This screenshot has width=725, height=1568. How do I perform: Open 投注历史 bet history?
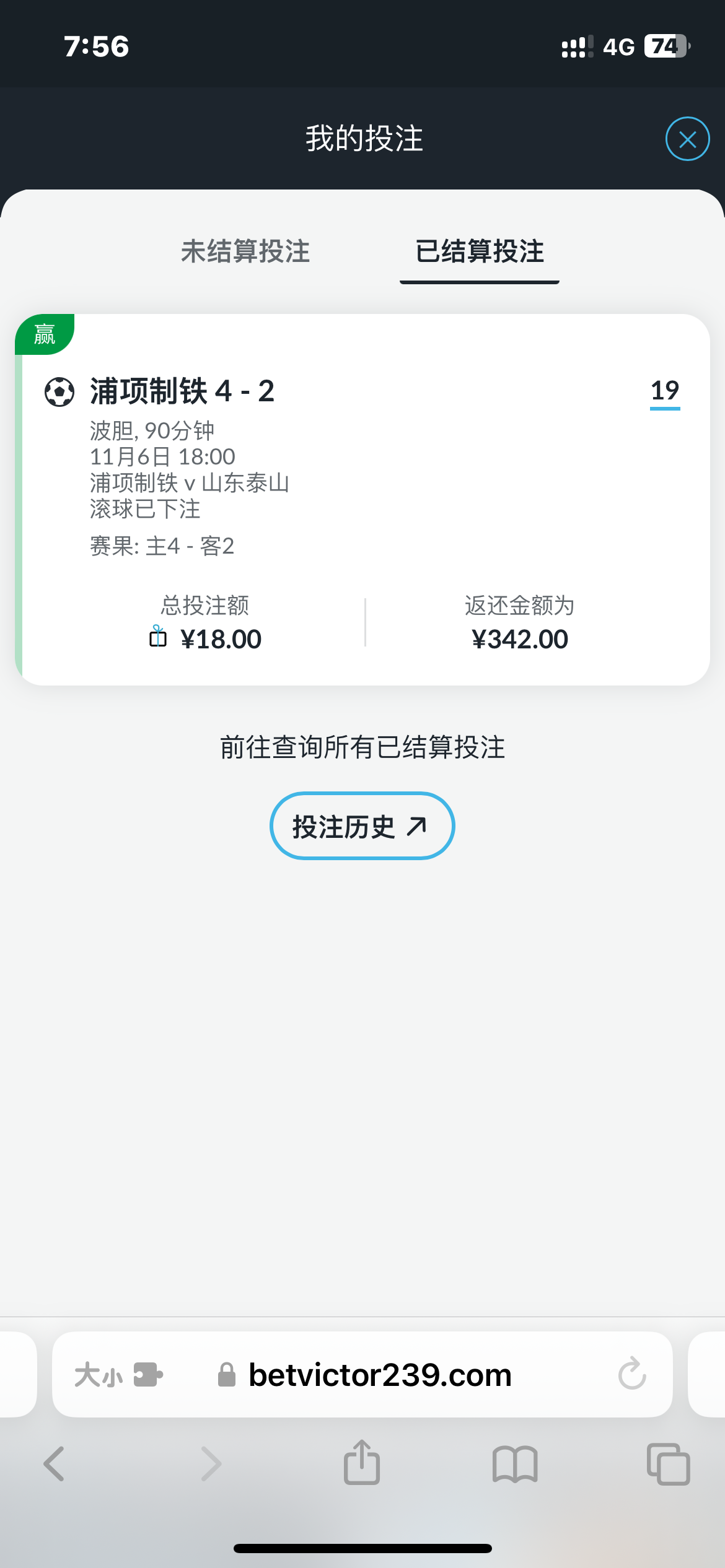coord(362,826)
